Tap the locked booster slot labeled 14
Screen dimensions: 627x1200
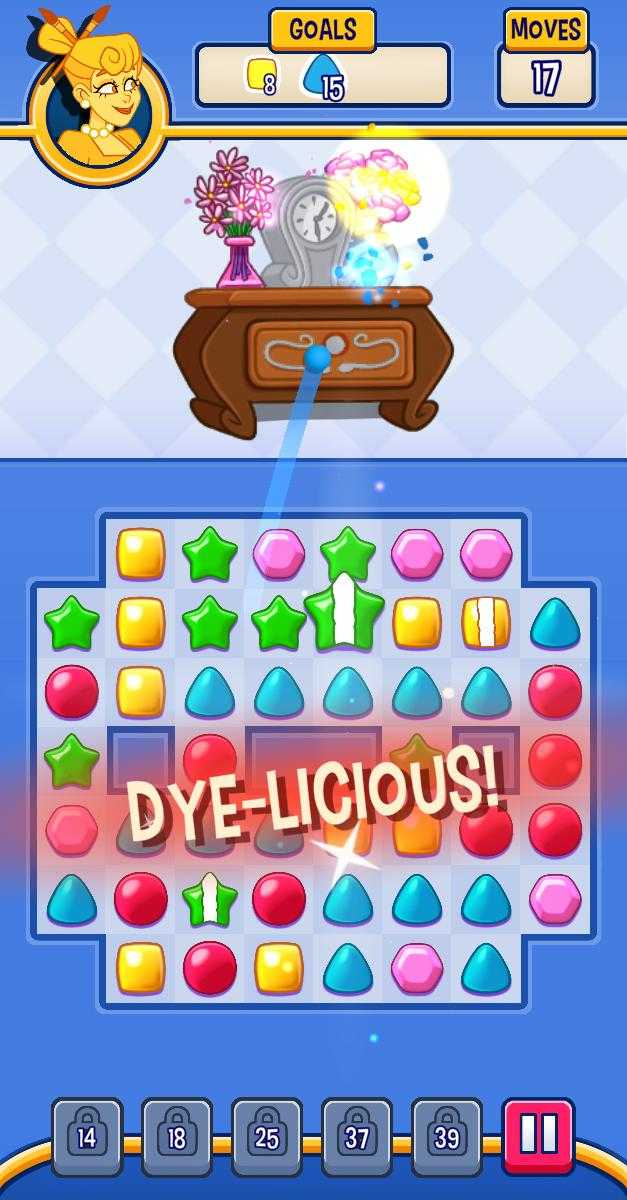pos(87,1137)
